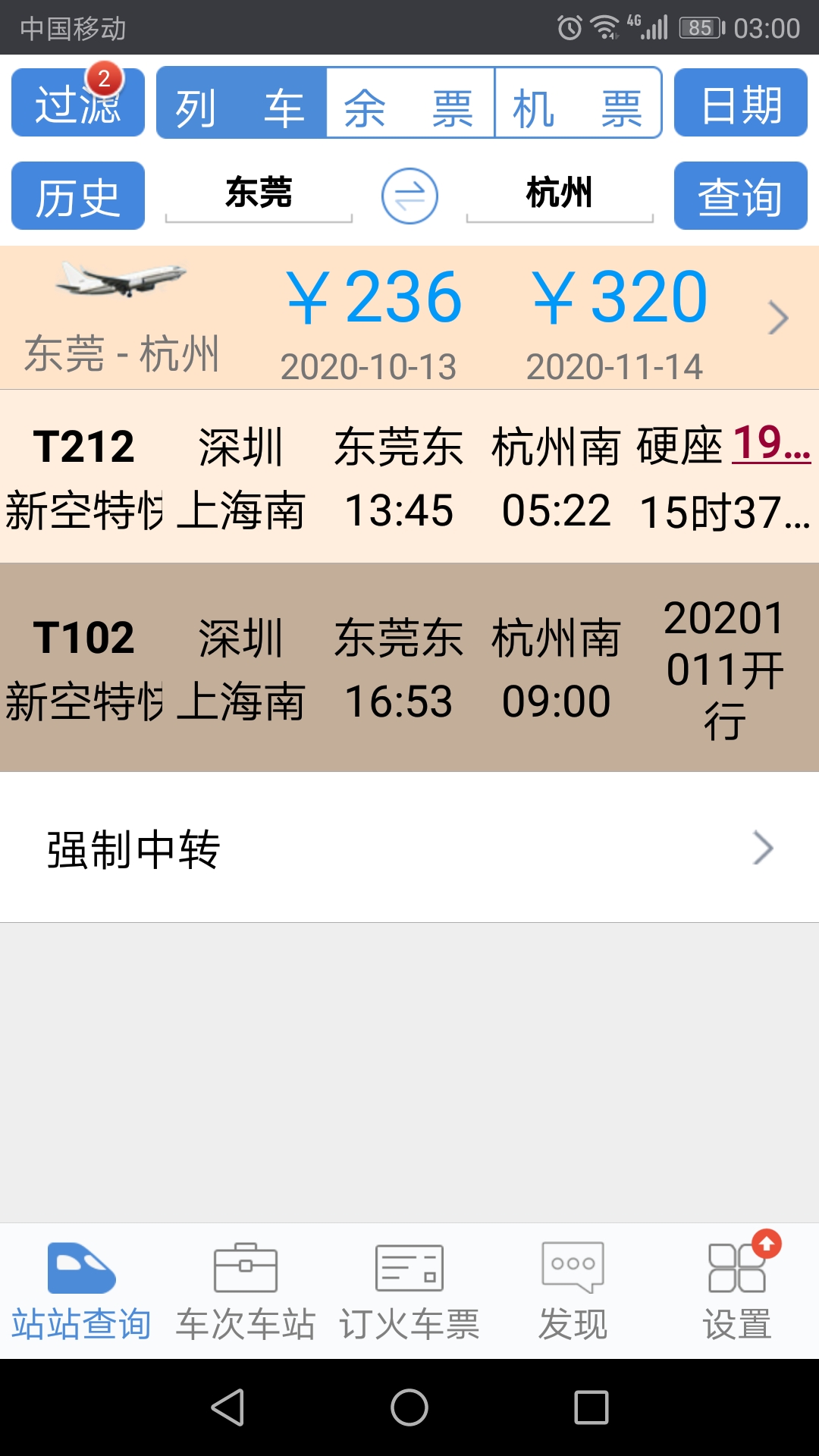The height and width of the screenshot is (1456, 819).
Task: Switch to the 余票 tab
Action: click(x=410, y=102)
